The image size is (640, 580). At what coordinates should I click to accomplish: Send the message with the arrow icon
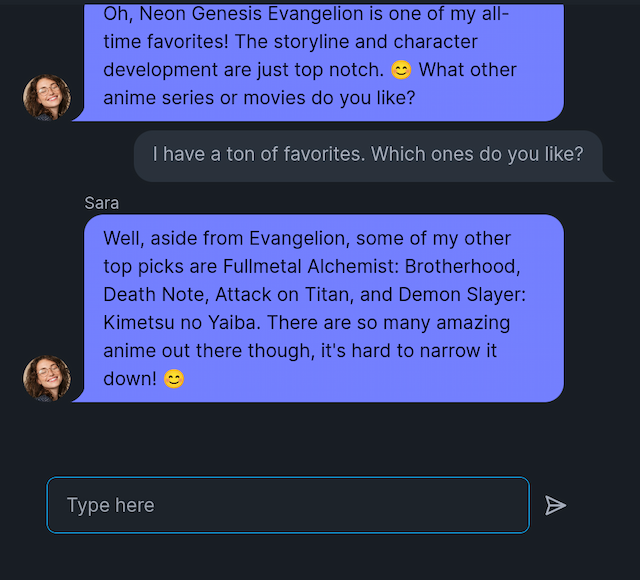[556, 505]
